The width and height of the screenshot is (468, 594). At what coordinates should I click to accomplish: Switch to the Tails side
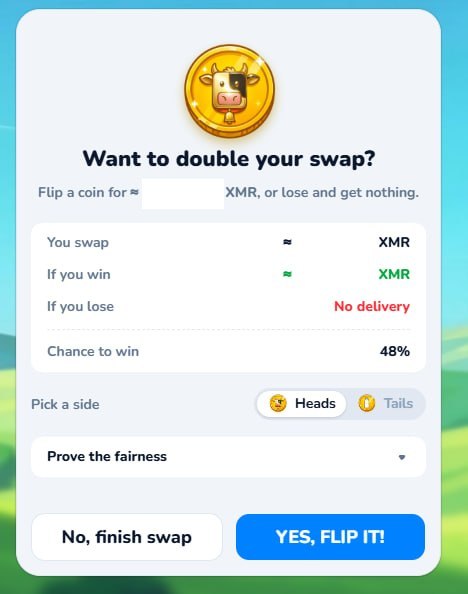[x=385, y=404]
